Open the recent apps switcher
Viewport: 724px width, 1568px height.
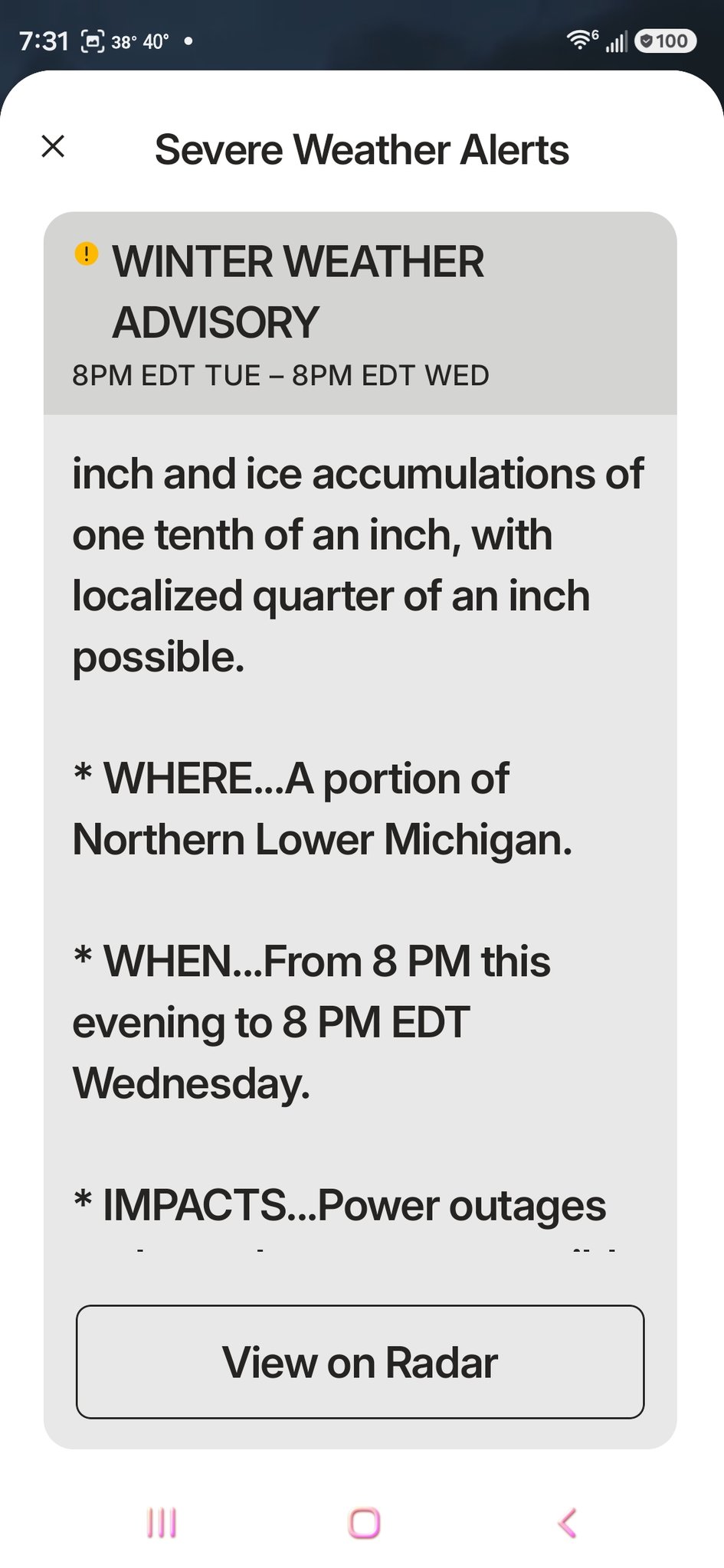[162, 1523]
